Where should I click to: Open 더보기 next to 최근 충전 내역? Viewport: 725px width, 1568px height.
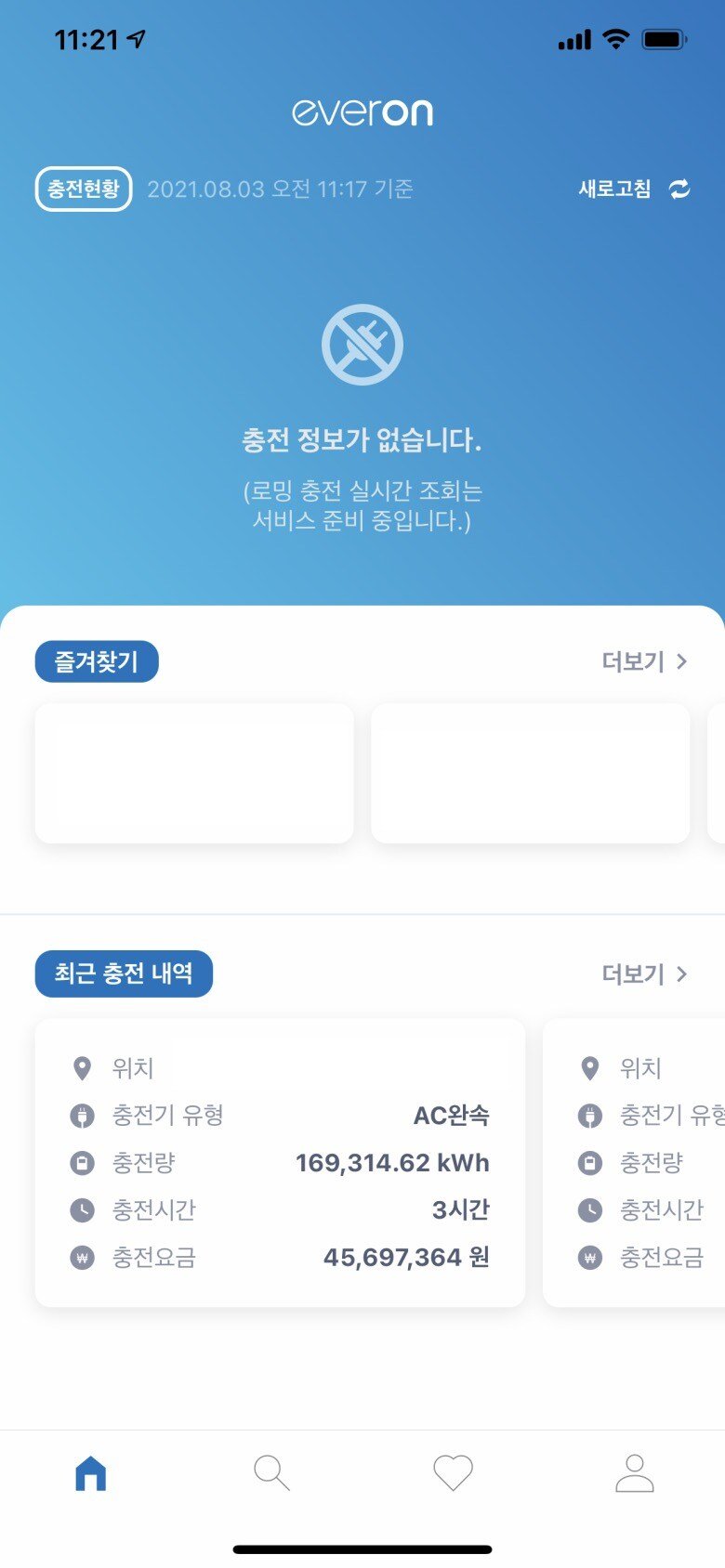coord(644,973)
